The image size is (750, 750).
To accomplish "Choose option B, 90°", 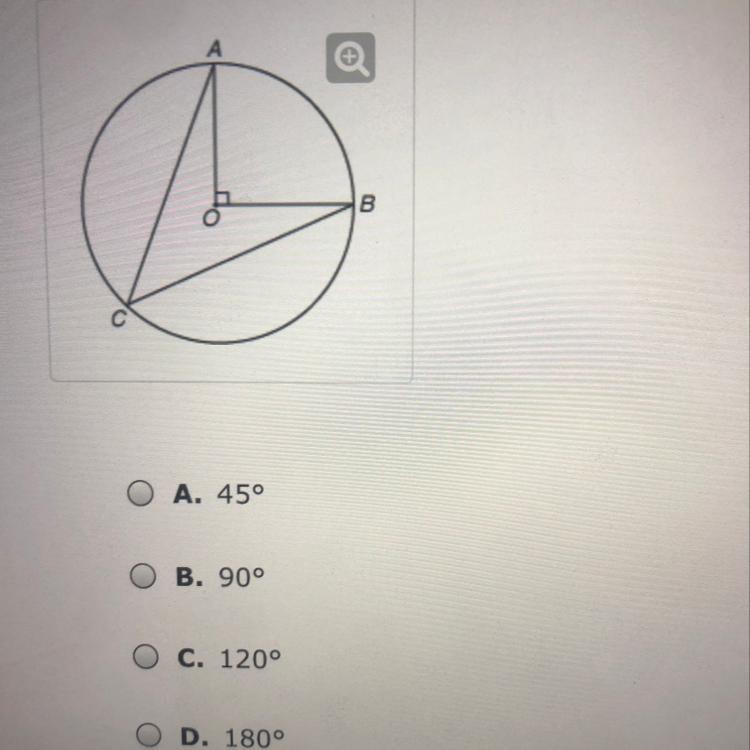I will point(143,577).
